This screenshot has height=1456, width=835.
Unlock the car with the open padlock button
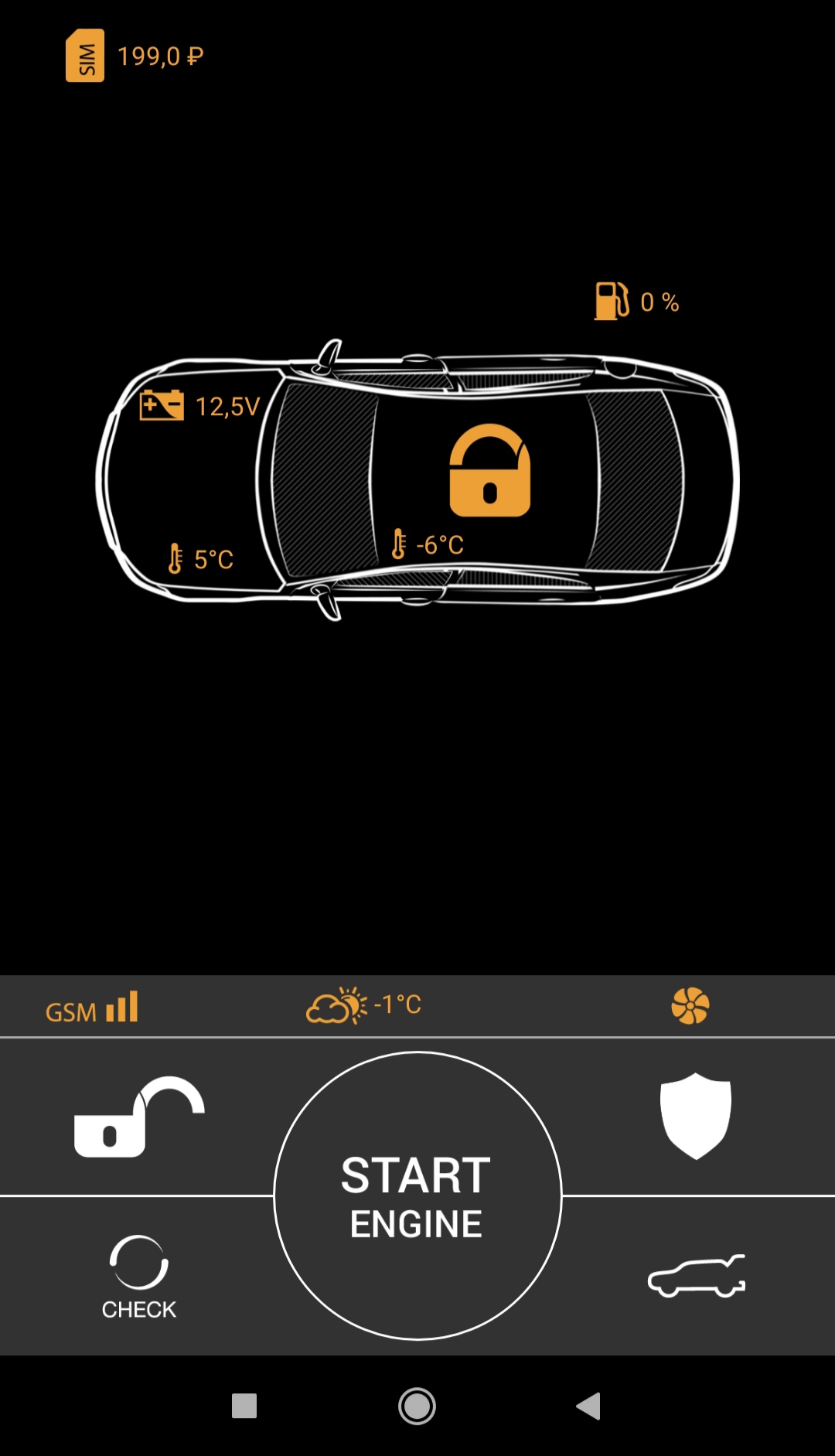pos(139,1117)
